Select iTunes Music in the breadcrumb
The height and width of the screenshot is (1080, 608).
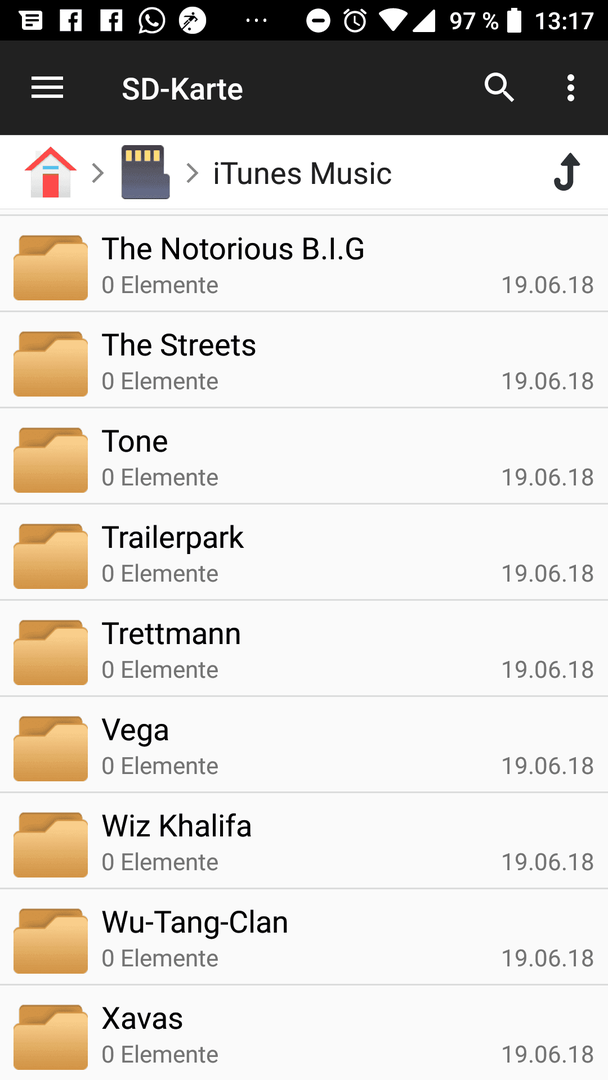(302, 173)
